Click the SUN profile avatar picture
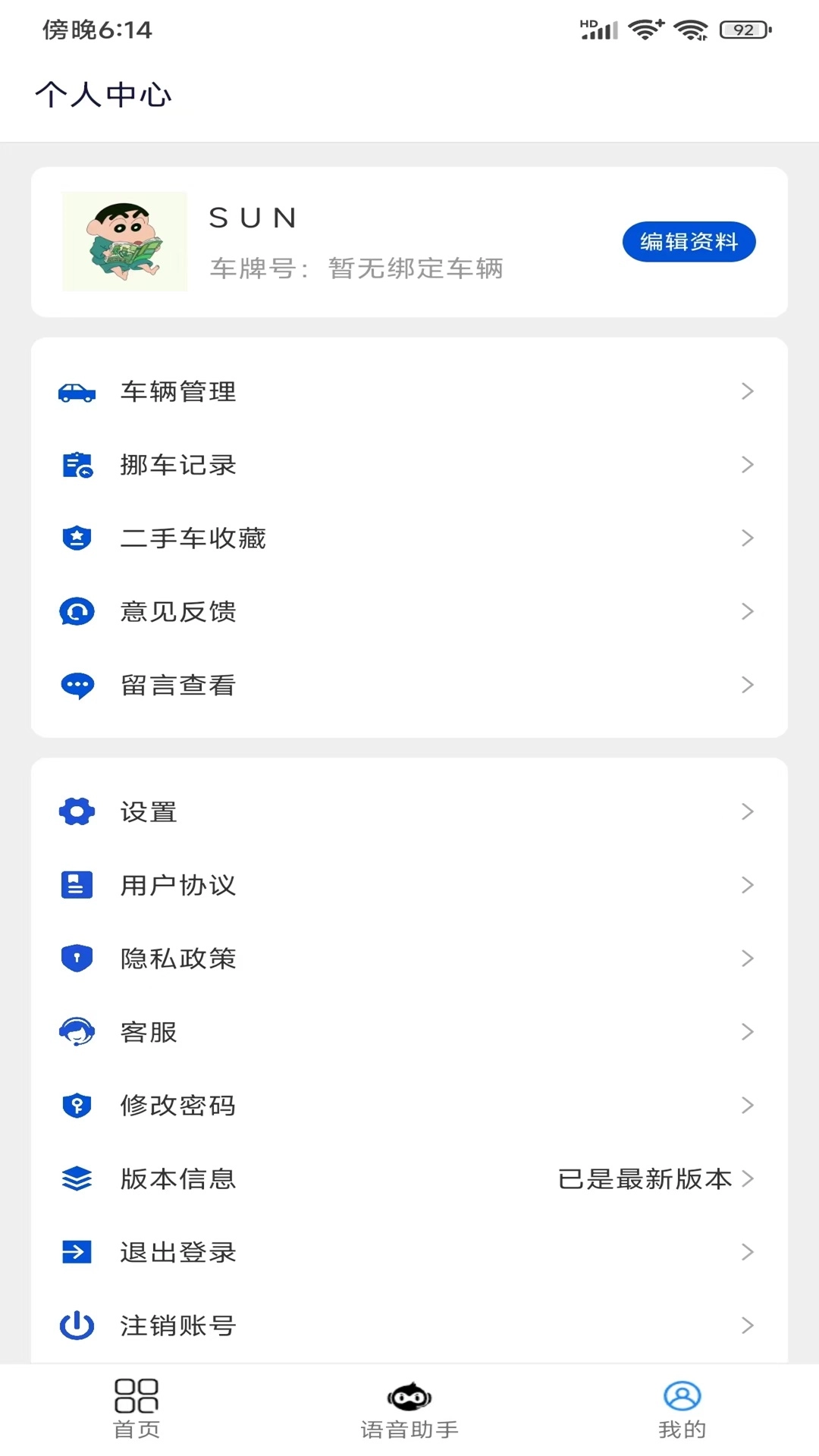Screen dimensions: 819x1456 pos(125,241)
